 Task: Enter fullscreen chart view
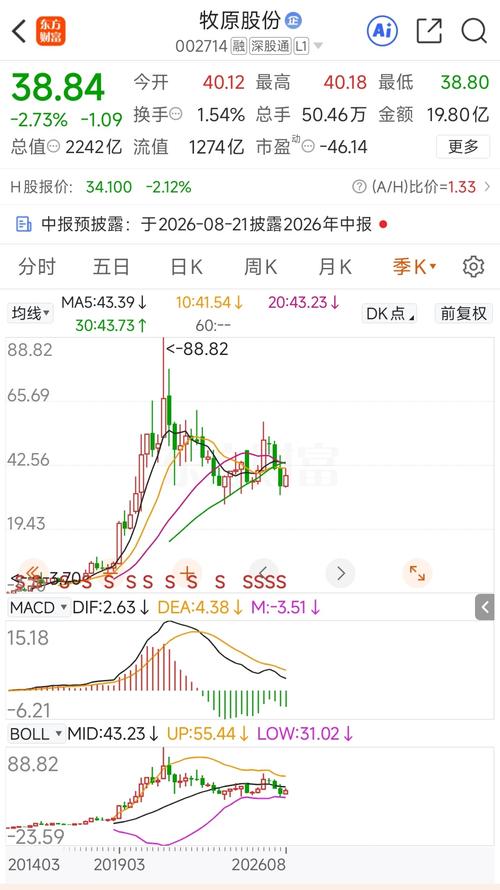[417, 573]
